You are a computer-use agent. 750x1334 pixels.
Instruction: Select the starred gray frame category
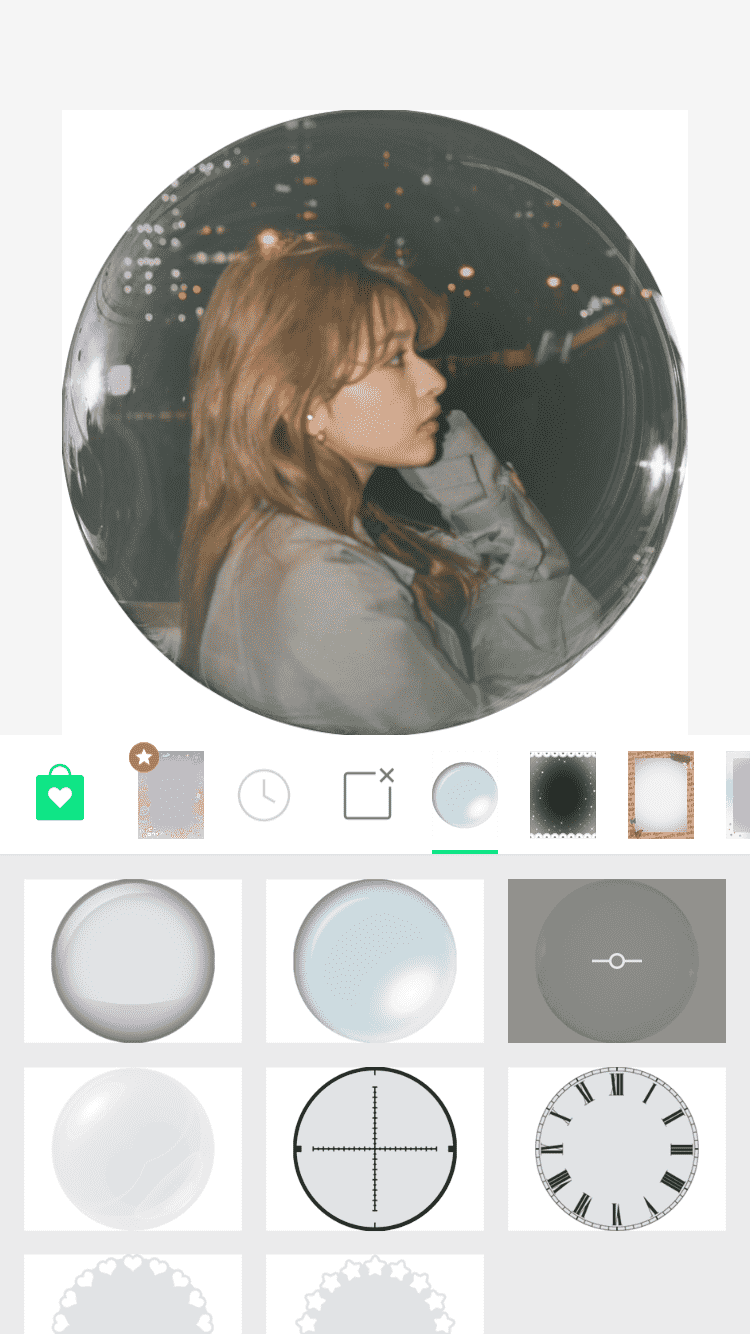coord(170,795)
